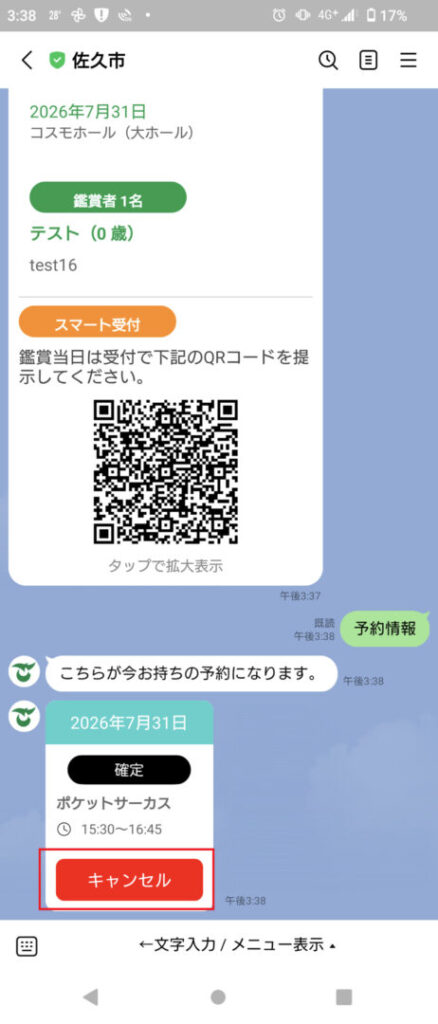Go to the system home screen
Screen dimensions: 438x1024
click(x=218, y=997)
